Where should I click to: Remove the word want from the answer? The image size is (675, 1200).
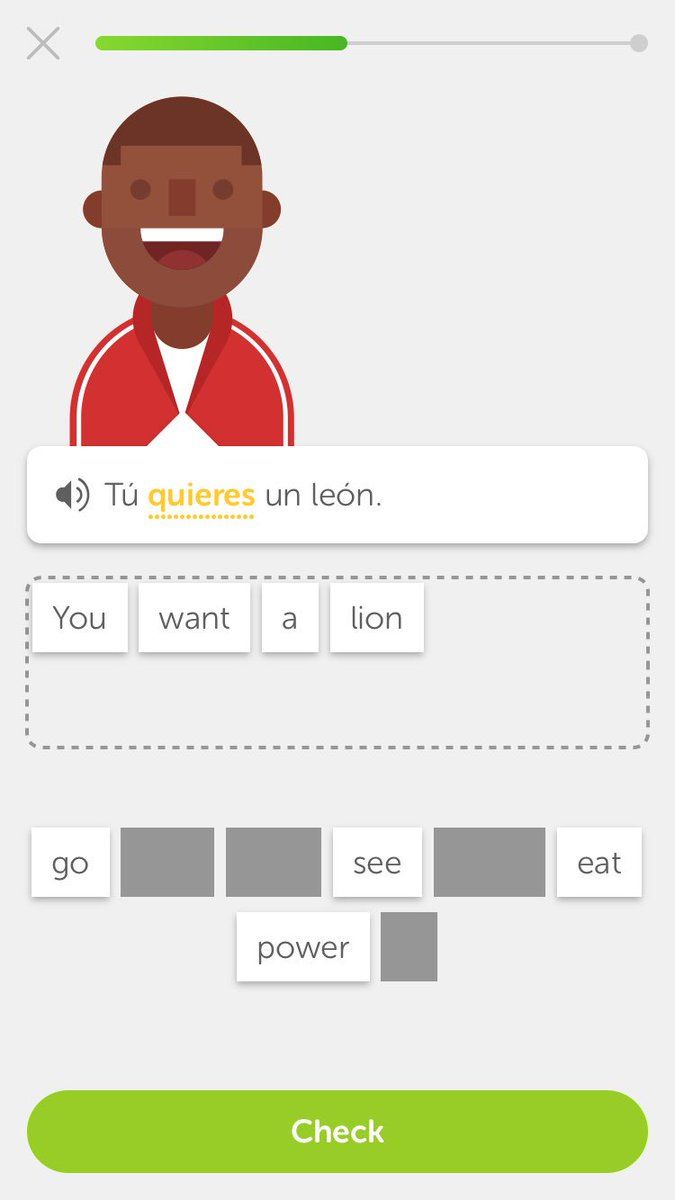pyautogui.click(x=194, y=618)
